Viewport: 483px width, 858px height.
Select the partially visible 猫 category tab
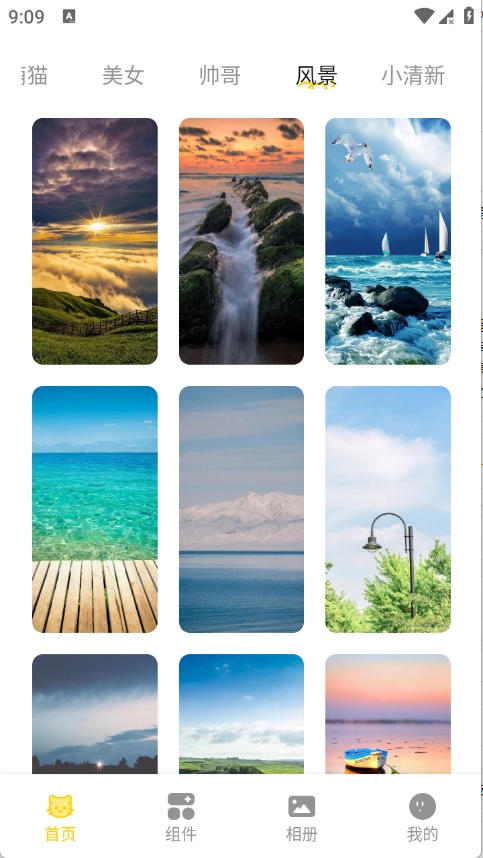click(34, 76)
